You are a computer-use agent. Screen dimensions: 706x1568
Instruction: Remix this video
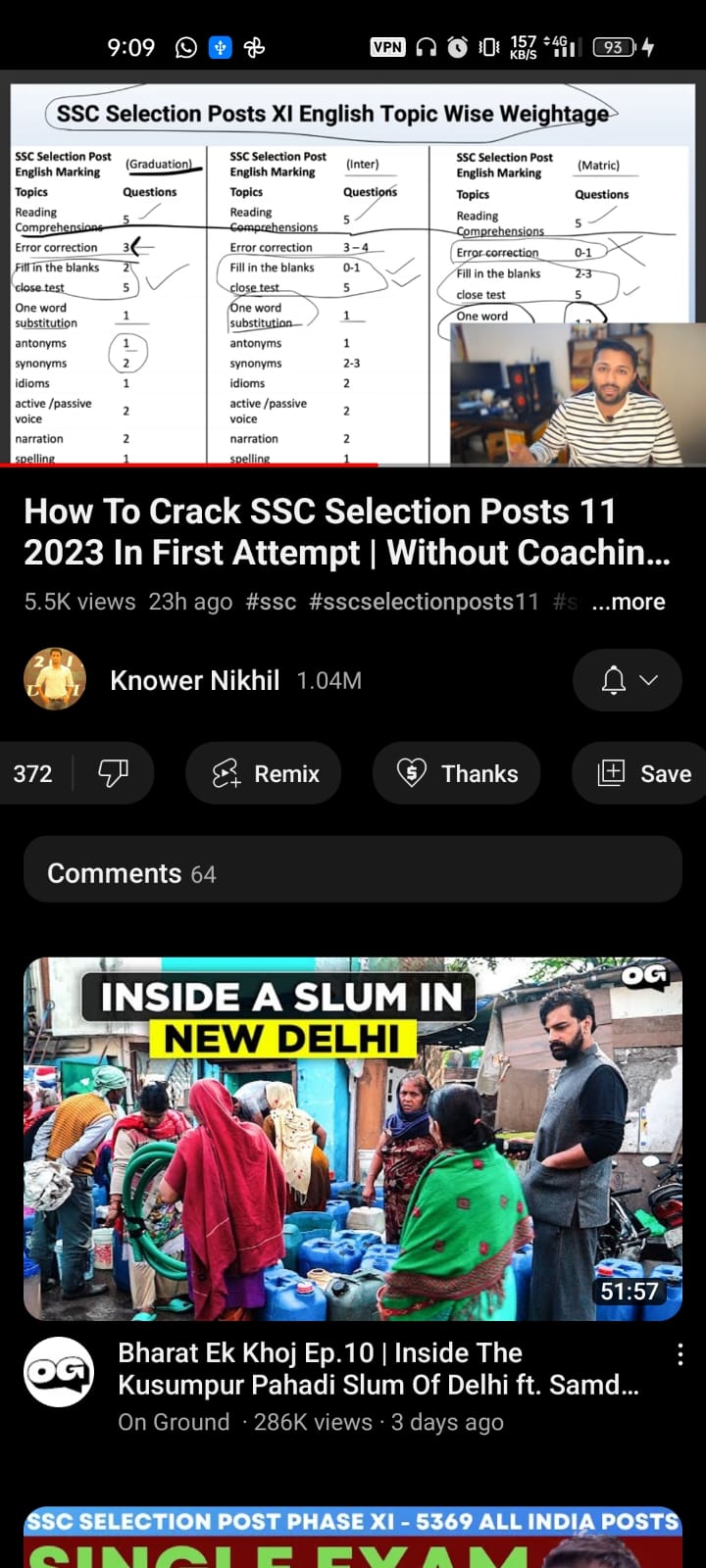pos(265,773)
